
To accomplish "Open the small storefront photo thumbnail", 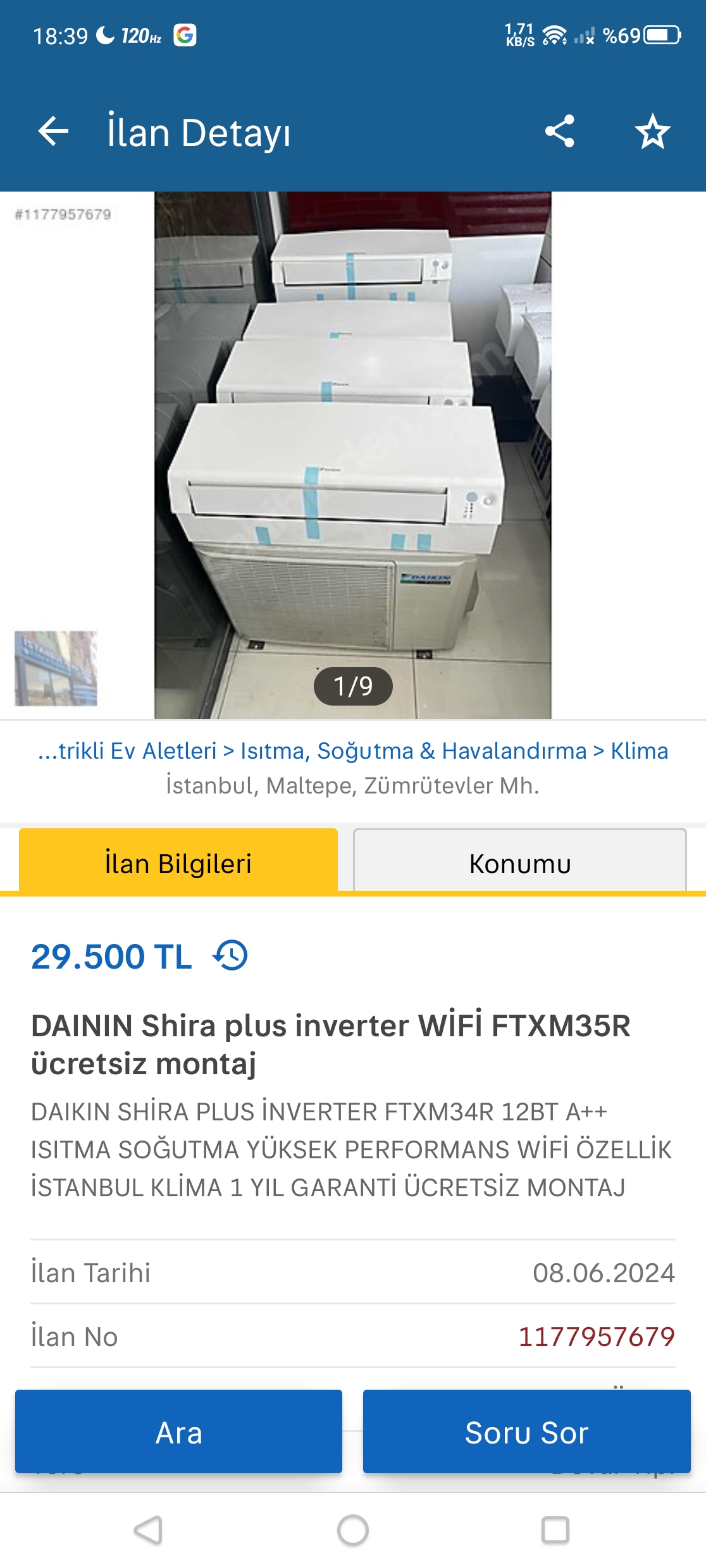I will click(56, 668).
